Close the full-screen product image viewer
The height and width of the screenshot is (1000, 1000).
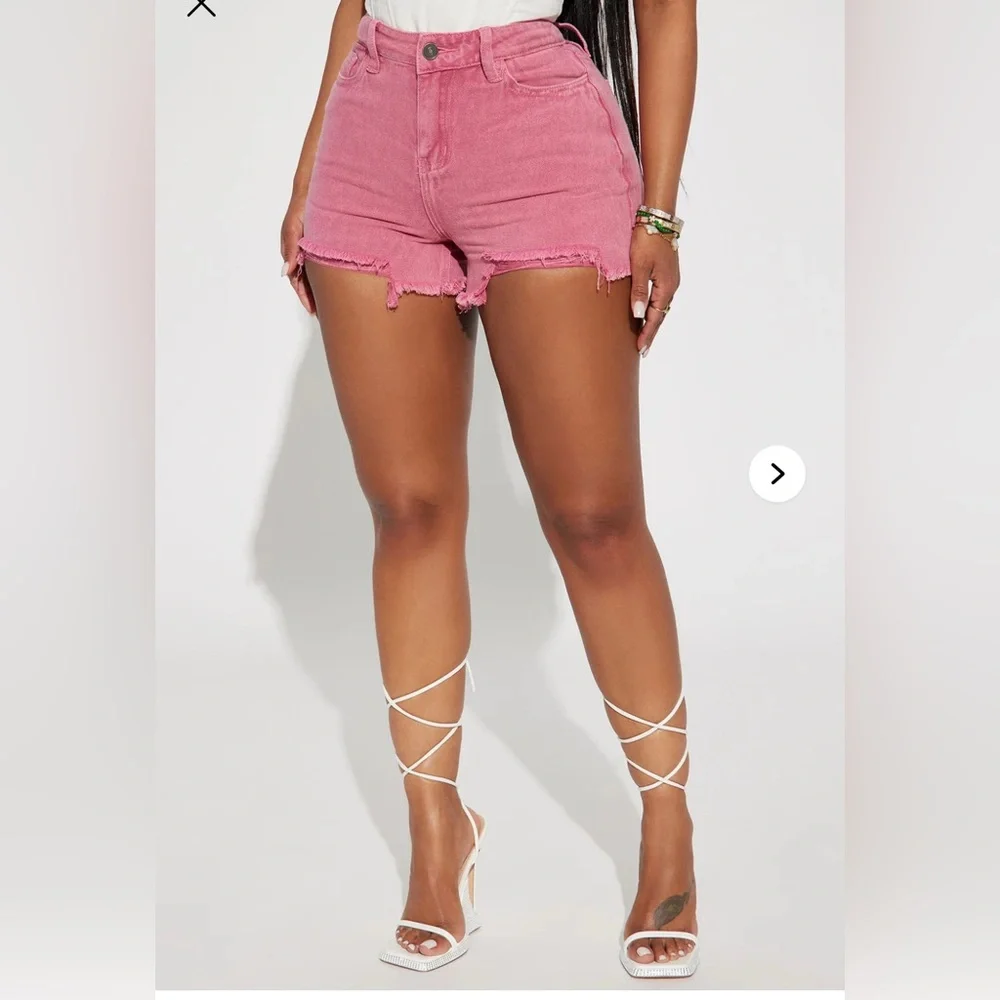(201, 6)
